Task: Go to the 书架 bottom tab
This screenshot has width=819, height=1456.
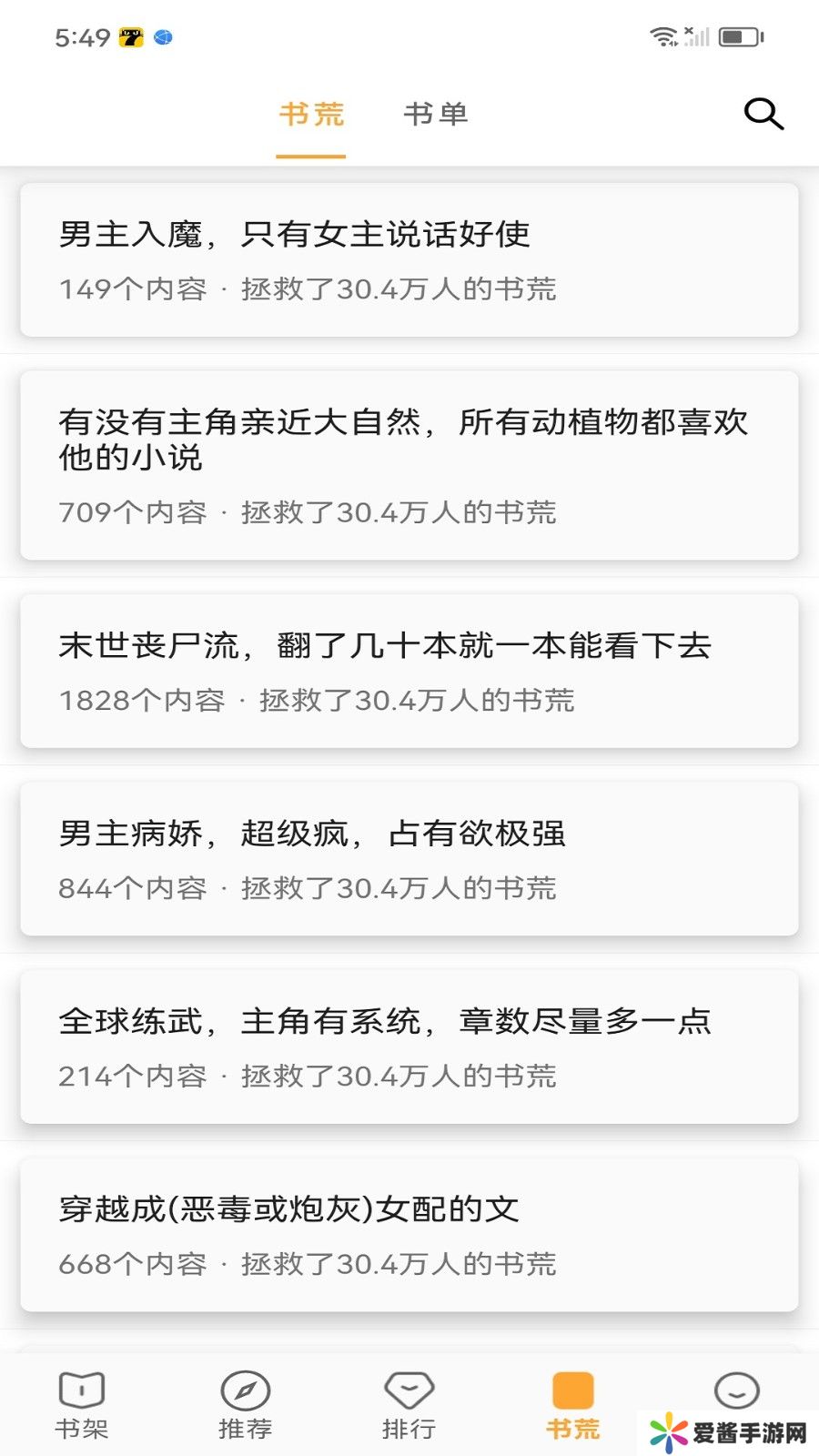Action: point(82,1405)
